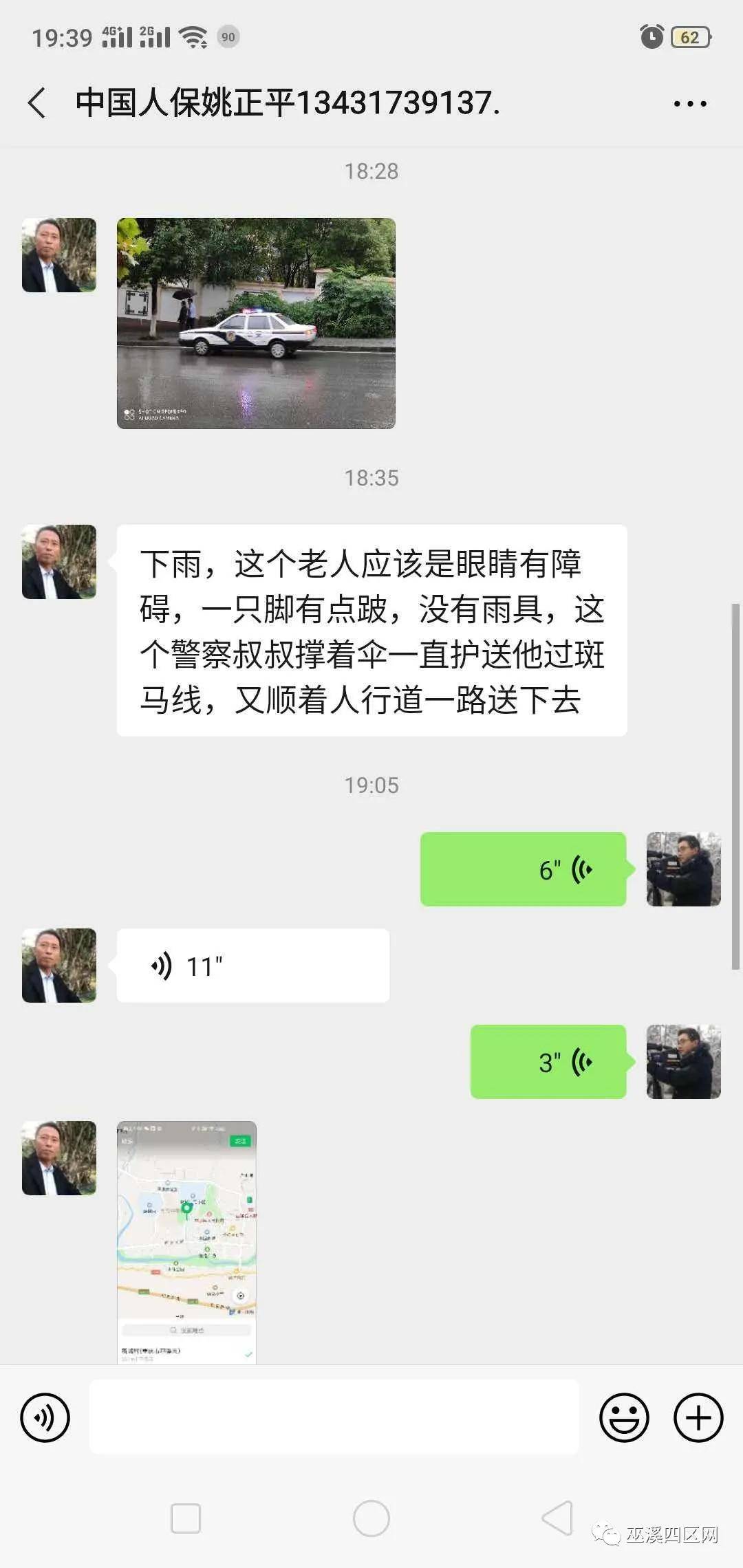Open the emoji picker

pyautogui.click(x=624, y=1417)
